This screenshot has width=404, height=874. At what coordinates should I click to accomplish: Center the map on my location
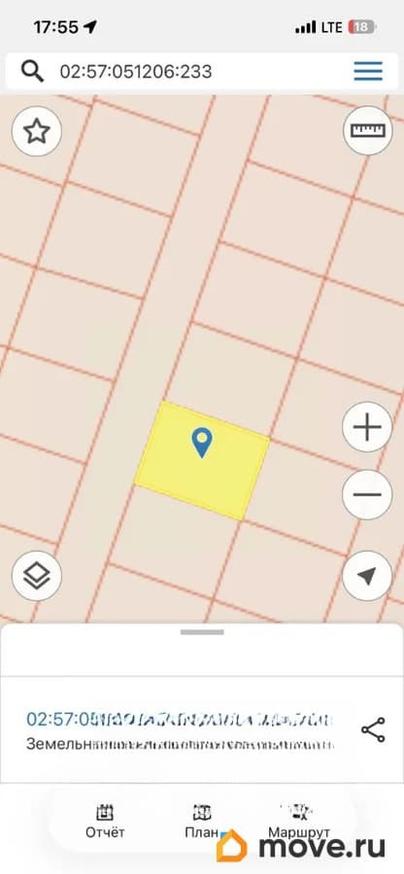(x=367, y=576)
